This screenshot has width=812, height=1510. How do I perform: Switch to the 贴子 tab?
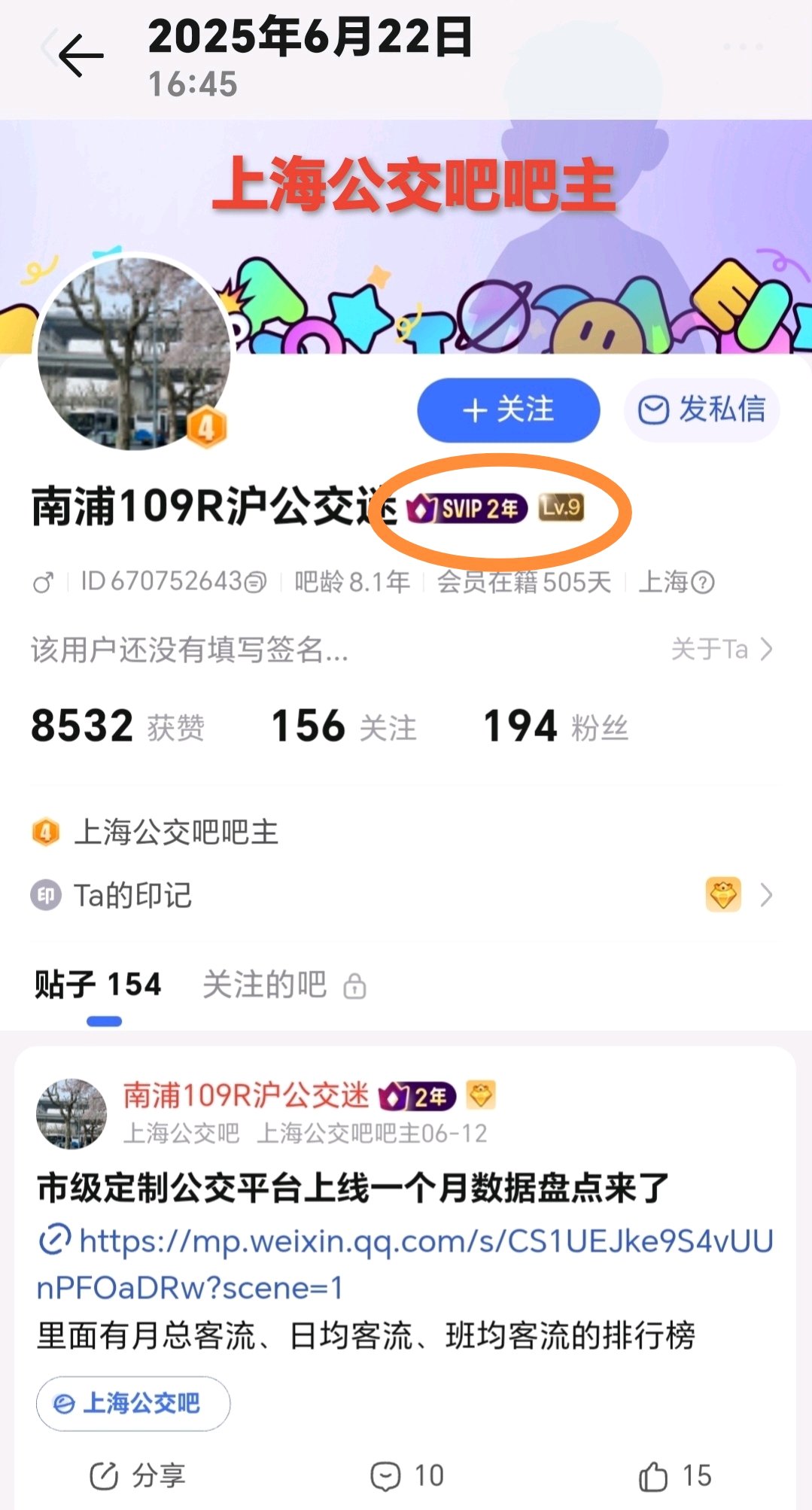pyautogui.click(x=98, y=985)
